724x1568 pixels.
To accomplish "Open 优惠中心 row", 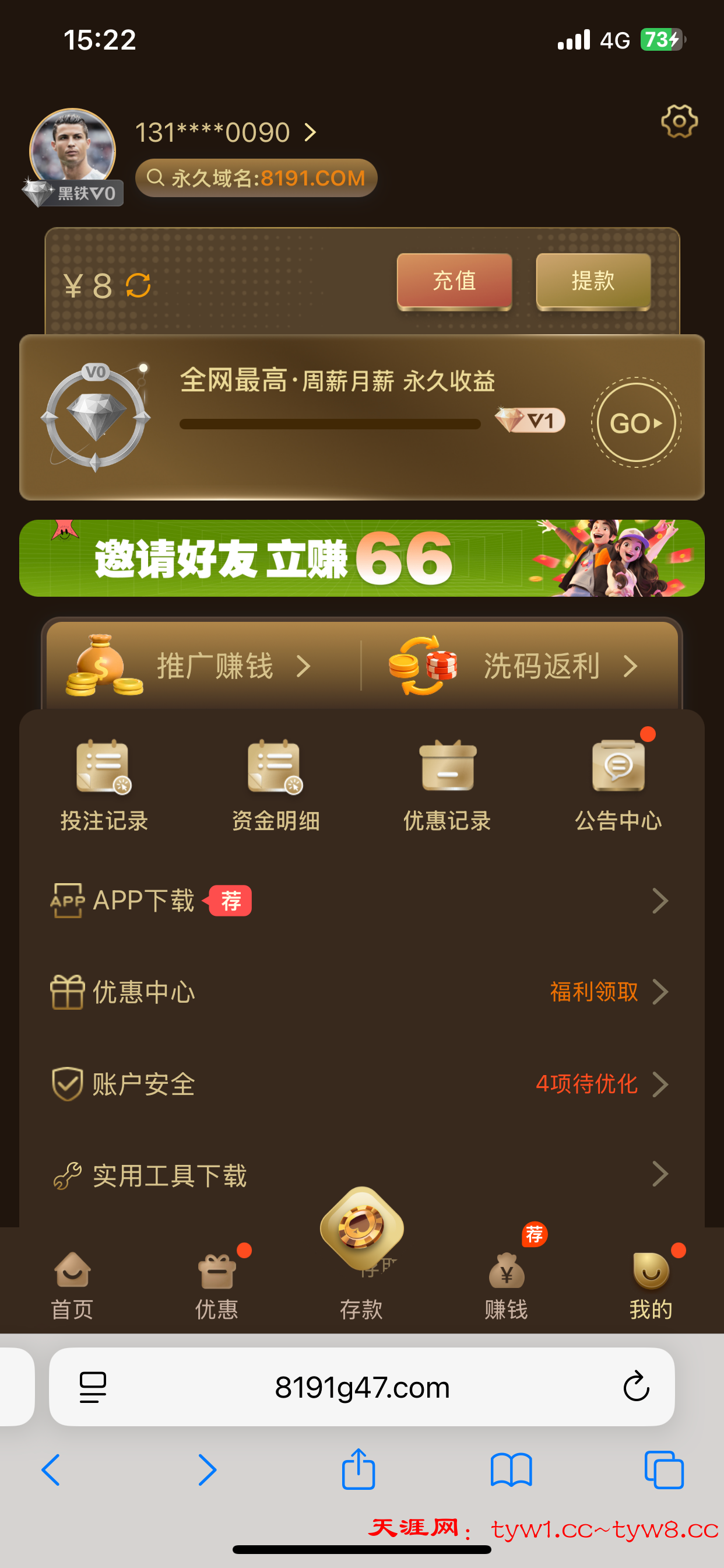I will (x=361, y=992).
